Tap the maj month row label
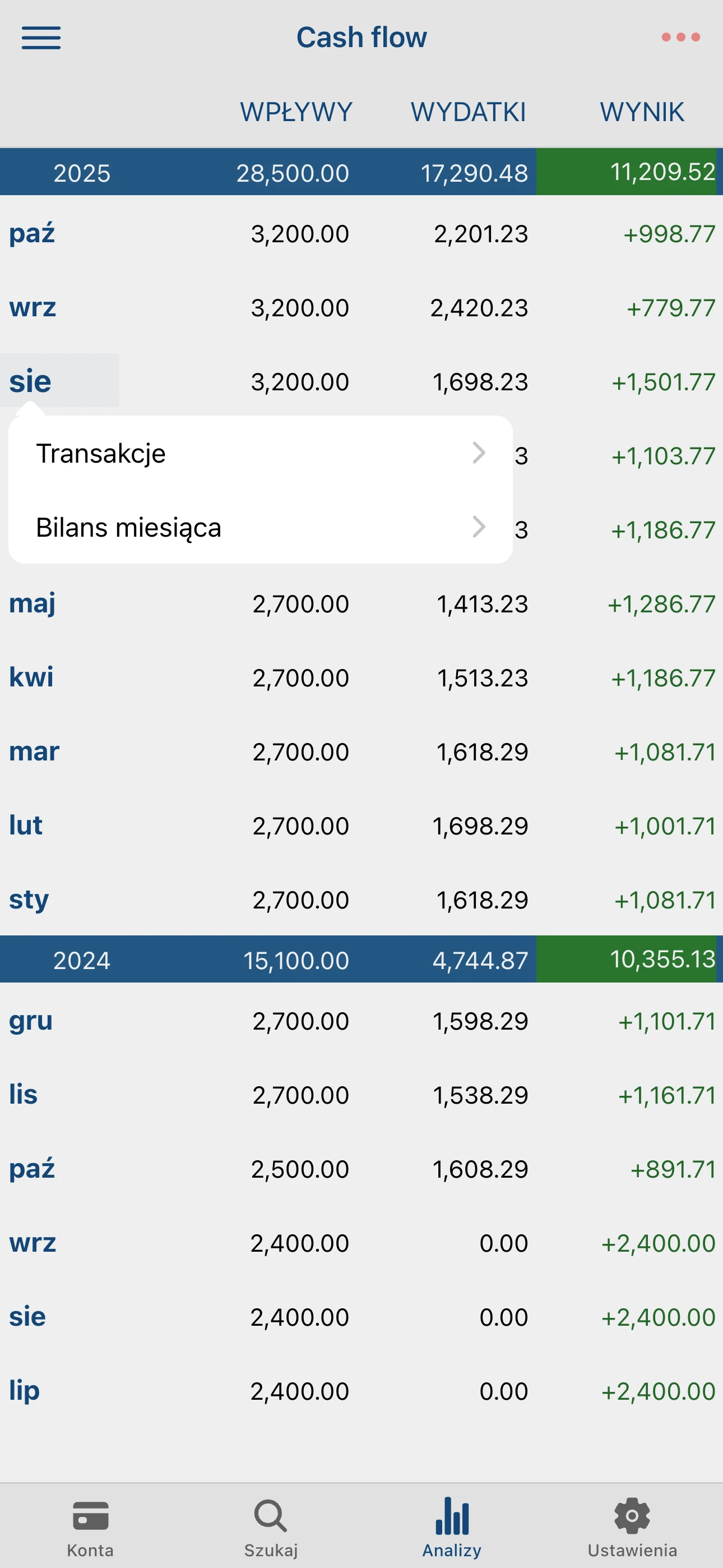Image resolution: width=723 pixels, height=1568 pixels. pyautogui.click(x=33, y=603)
